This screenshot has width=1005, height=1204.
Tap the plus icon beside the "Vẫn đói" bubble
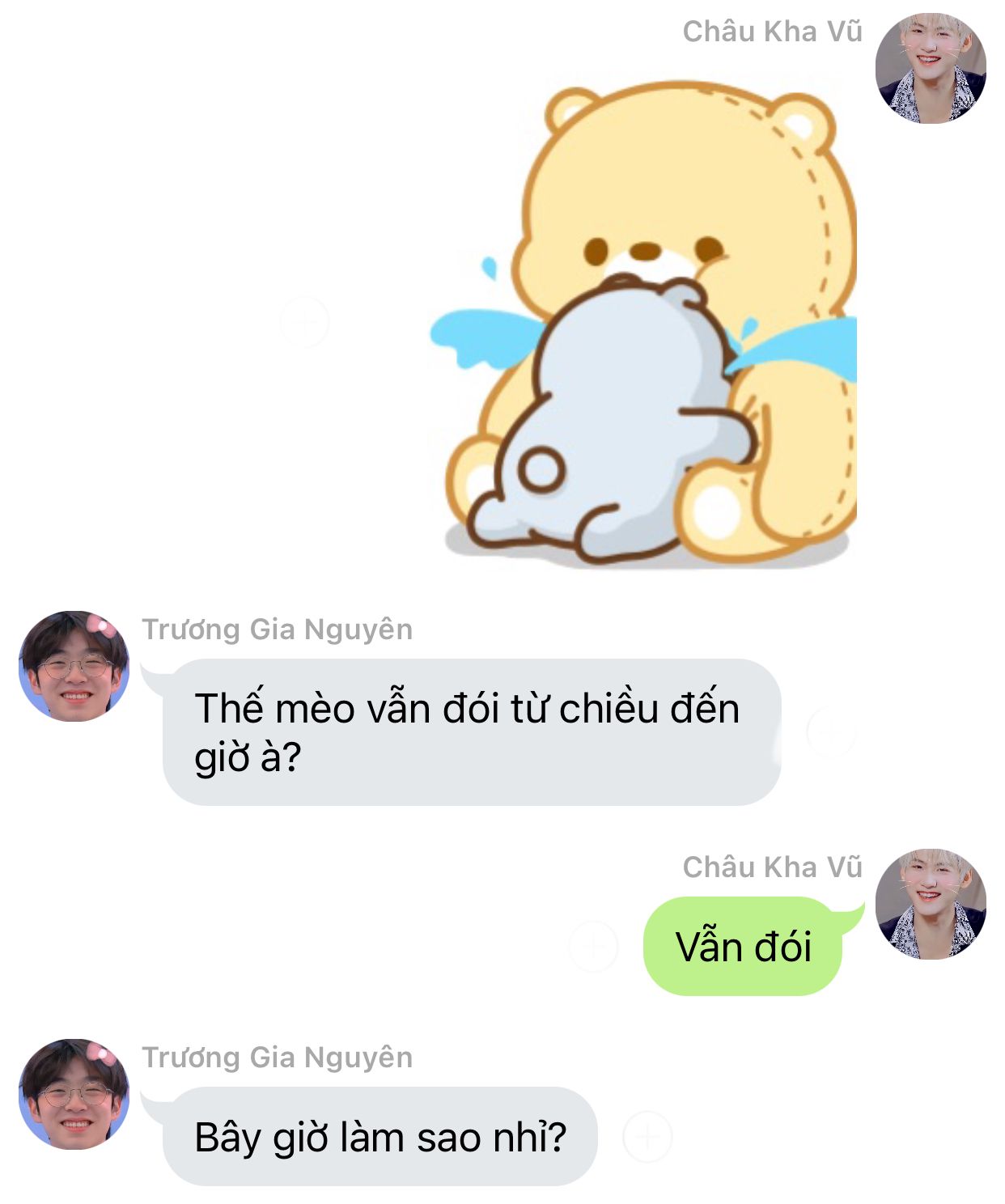[593, 946]
